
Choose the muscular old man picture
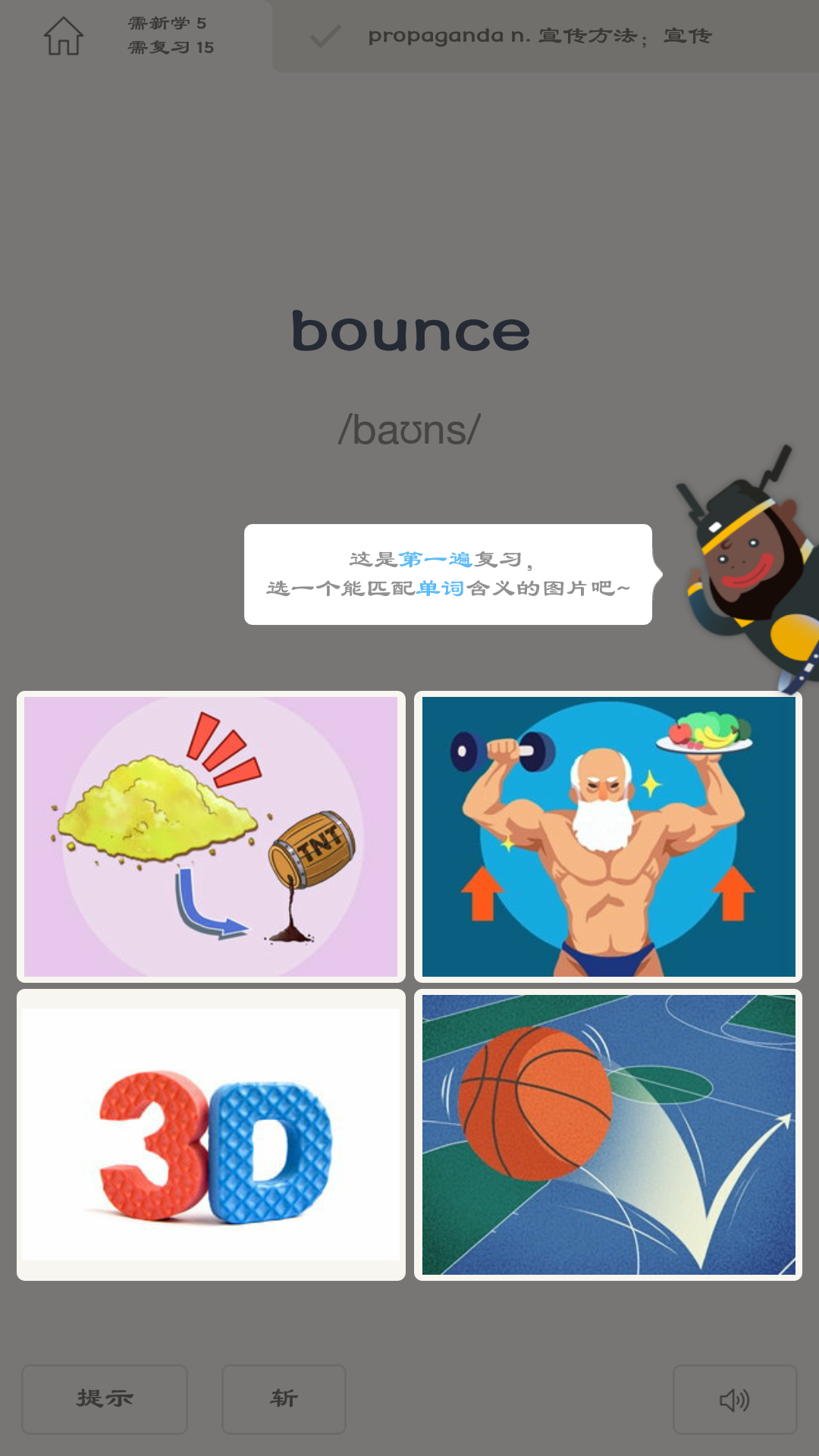[608, 836]
